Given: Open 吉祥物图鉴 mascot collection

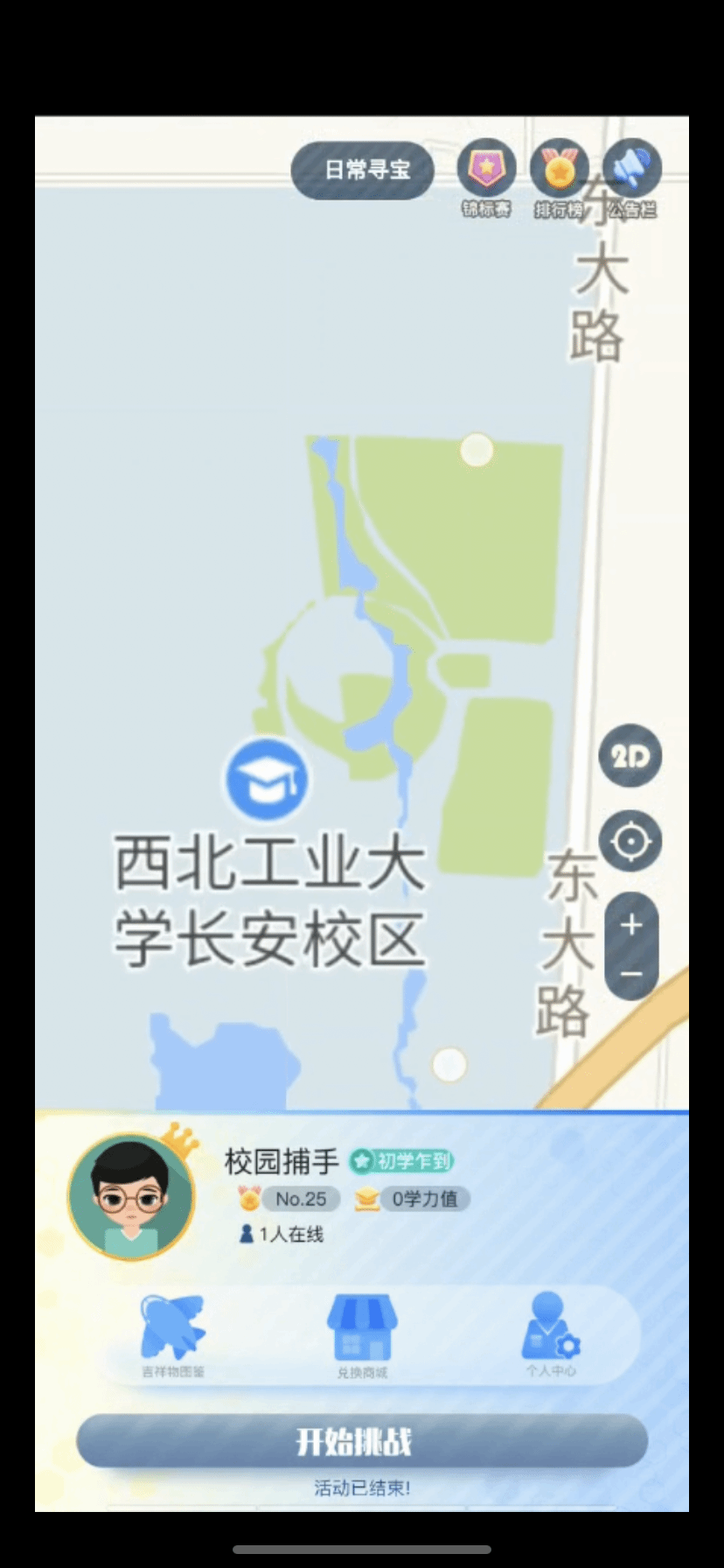Looking at the screenshot, I should [x=173, y=1335].
